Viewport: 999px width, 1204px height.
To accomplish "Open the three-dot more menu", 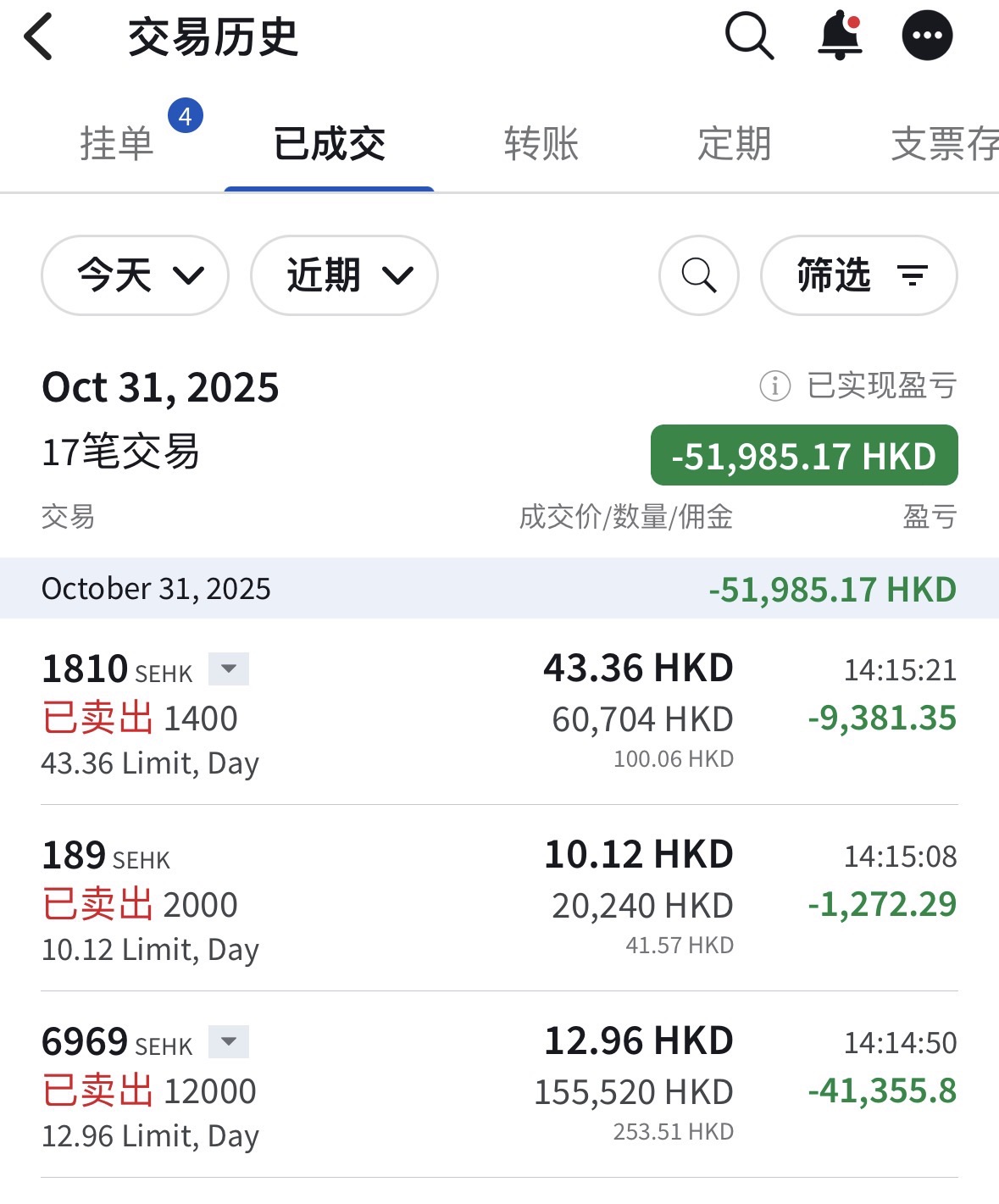I will (x=927, y=36).
